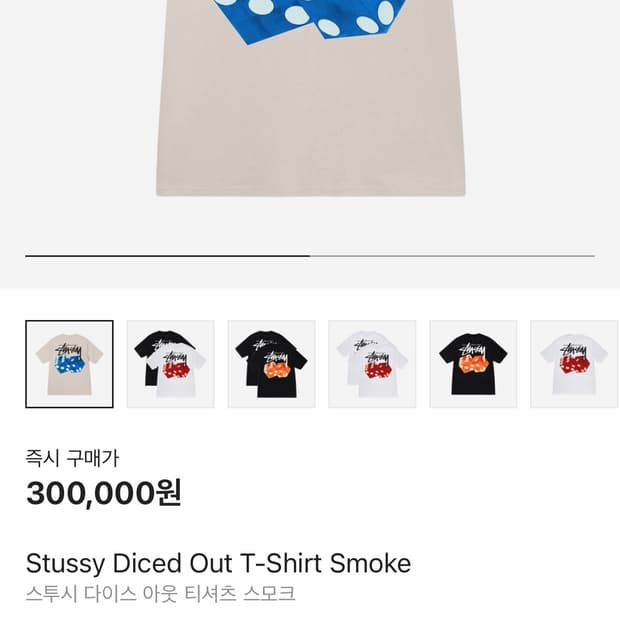Show thumbnail of two white tees, red dice
The image size is (620, 620).
pos(372,364)
